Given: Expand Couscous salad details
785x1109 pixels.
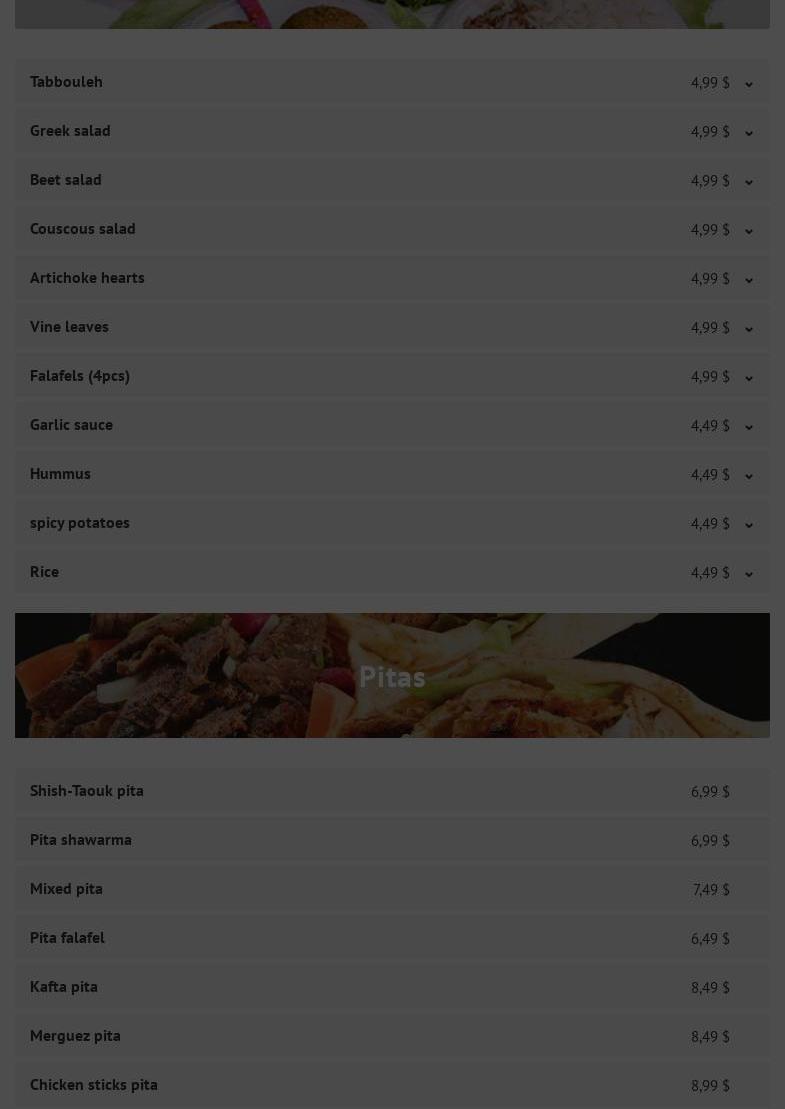Looking at the screenshot, I should 748,231.
